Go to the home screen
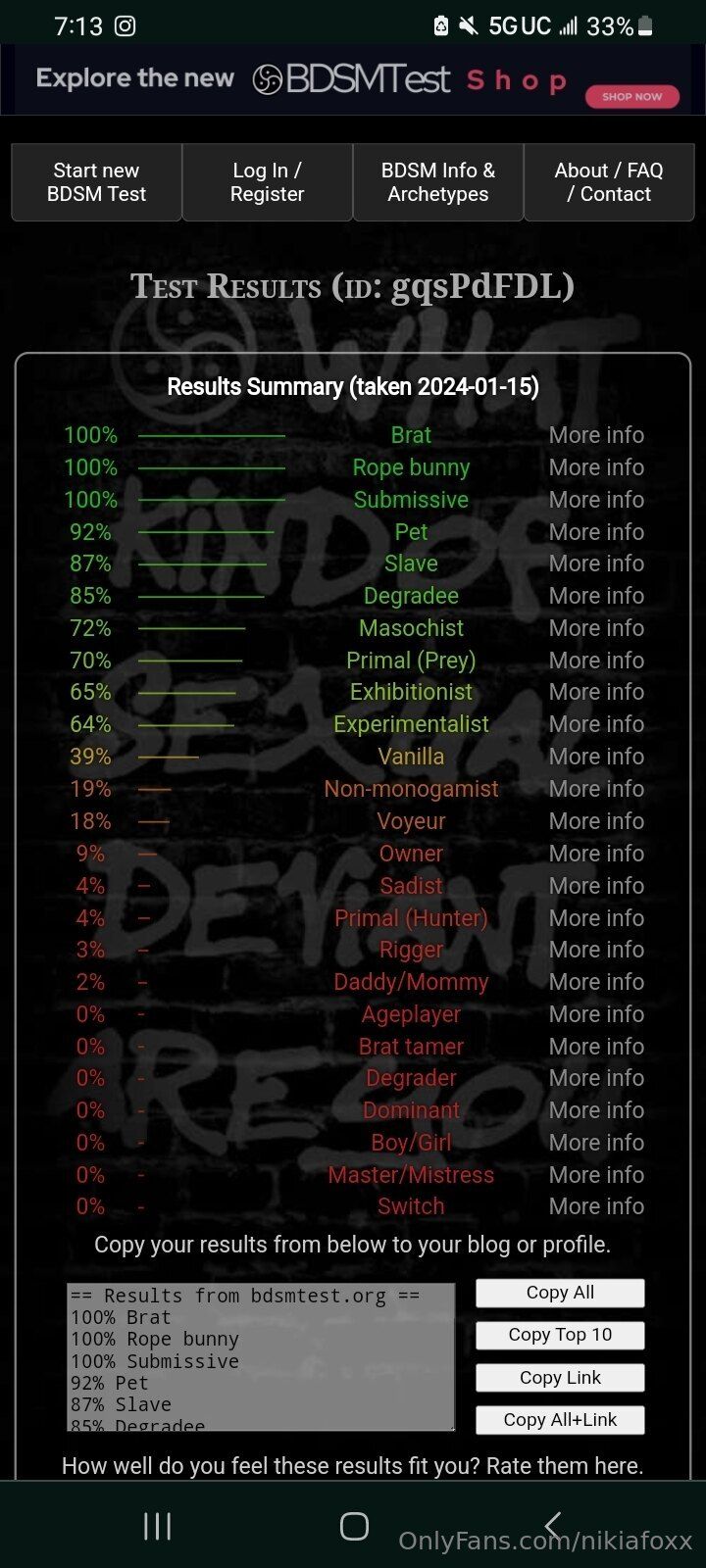This screenshot has width=706, height=1568. [x=354, y=1526]
